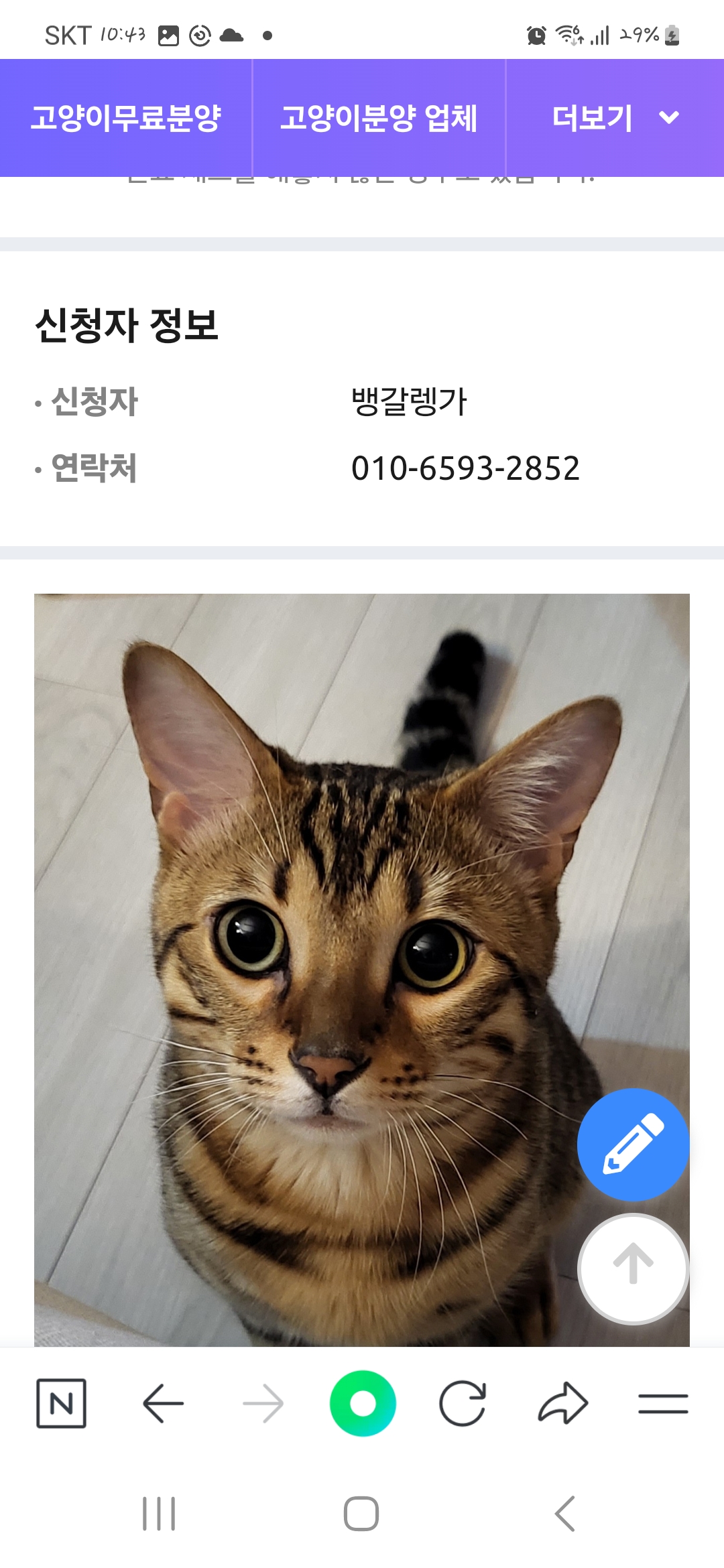The width and height of the screenshot is (724, 1568).
Task: Open the browser menu with two lines
Action: 663,1403
